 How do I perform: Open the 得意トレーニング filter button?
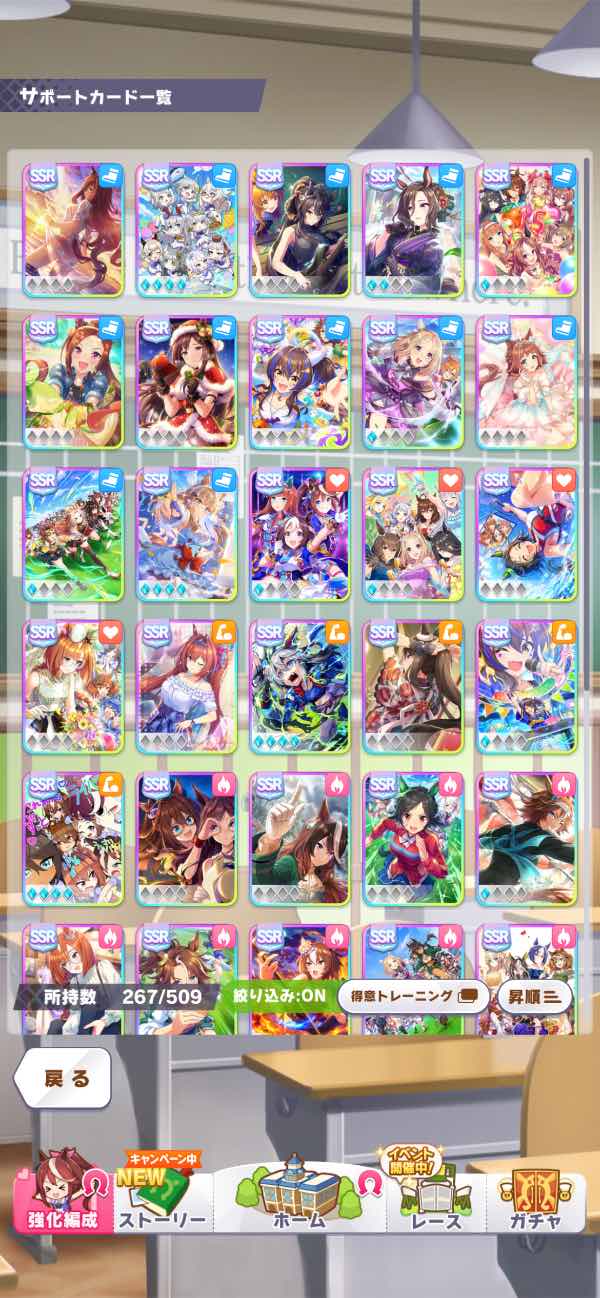[x=413, y=996]
